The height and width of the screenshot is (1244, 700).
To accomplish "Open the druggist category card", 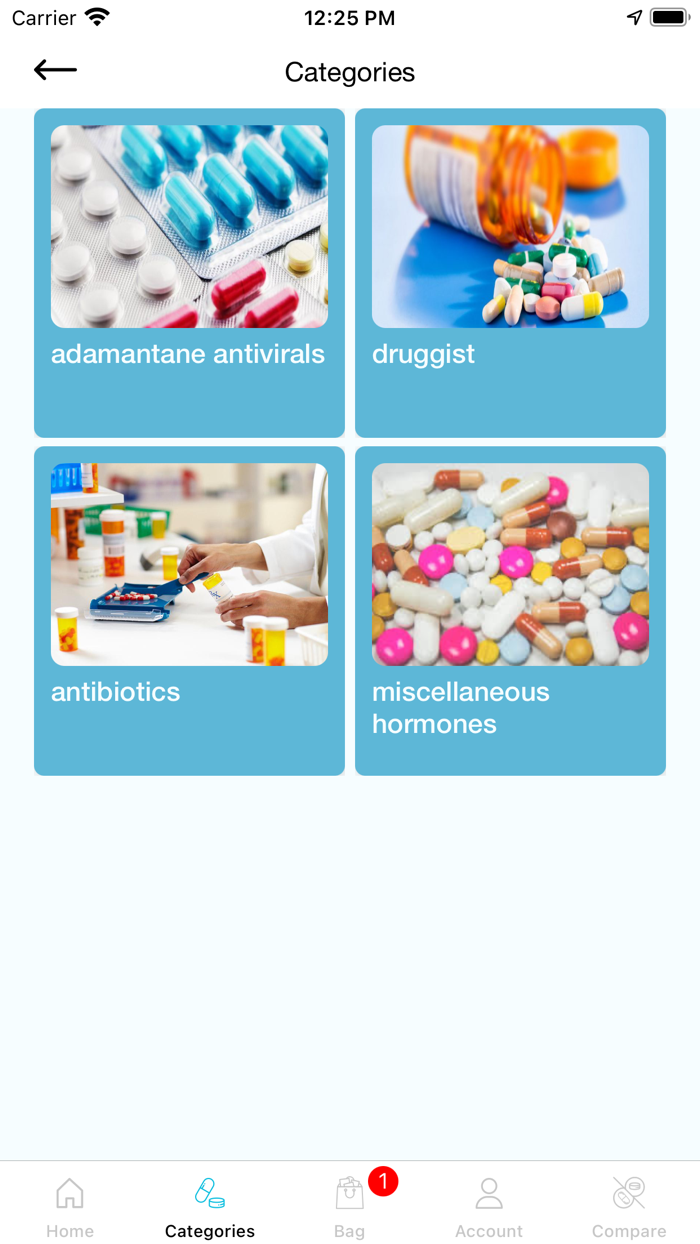I will click(510, 272).
